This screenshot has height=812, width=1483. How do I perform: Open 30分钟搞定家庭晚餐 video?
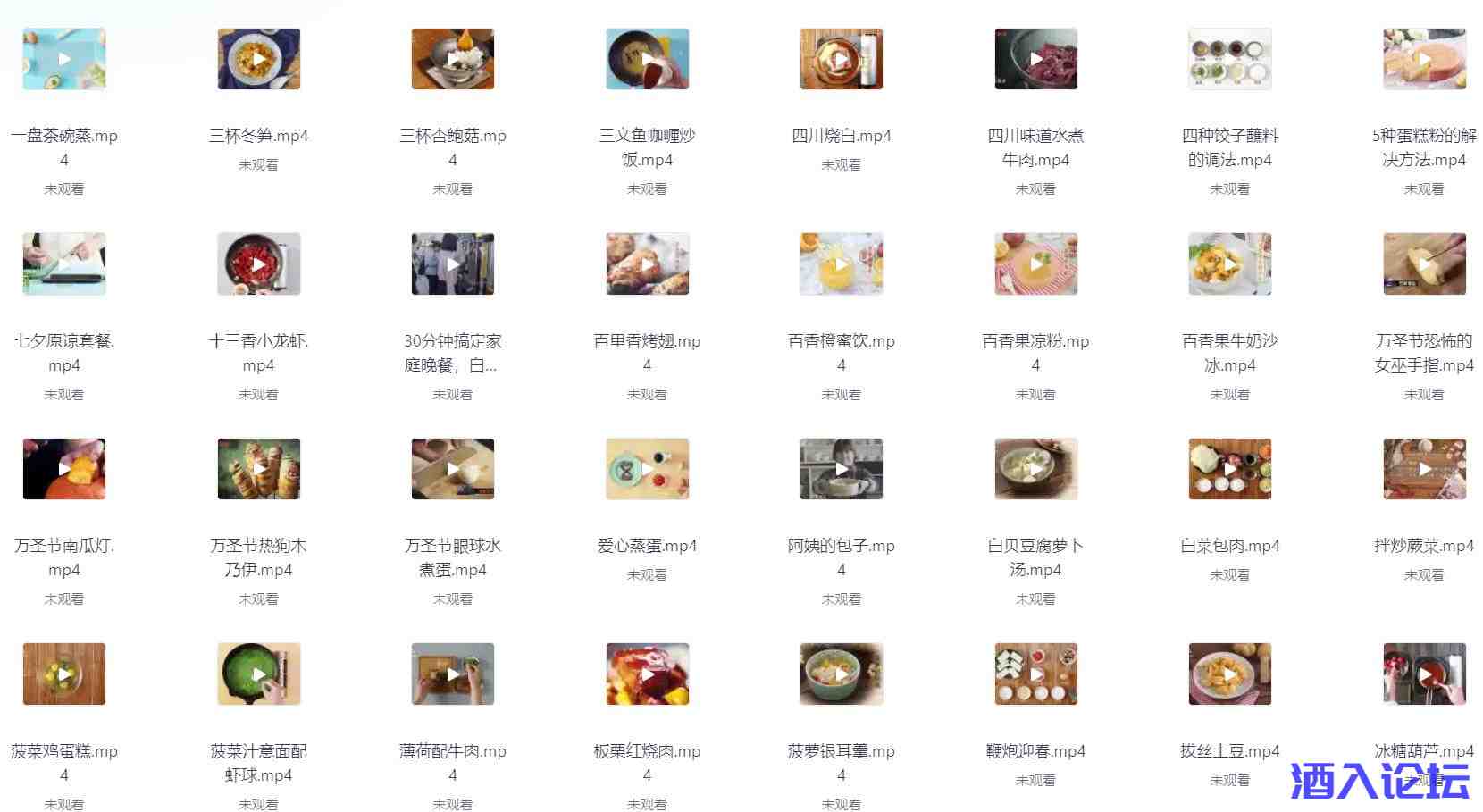tap(453, 264)
